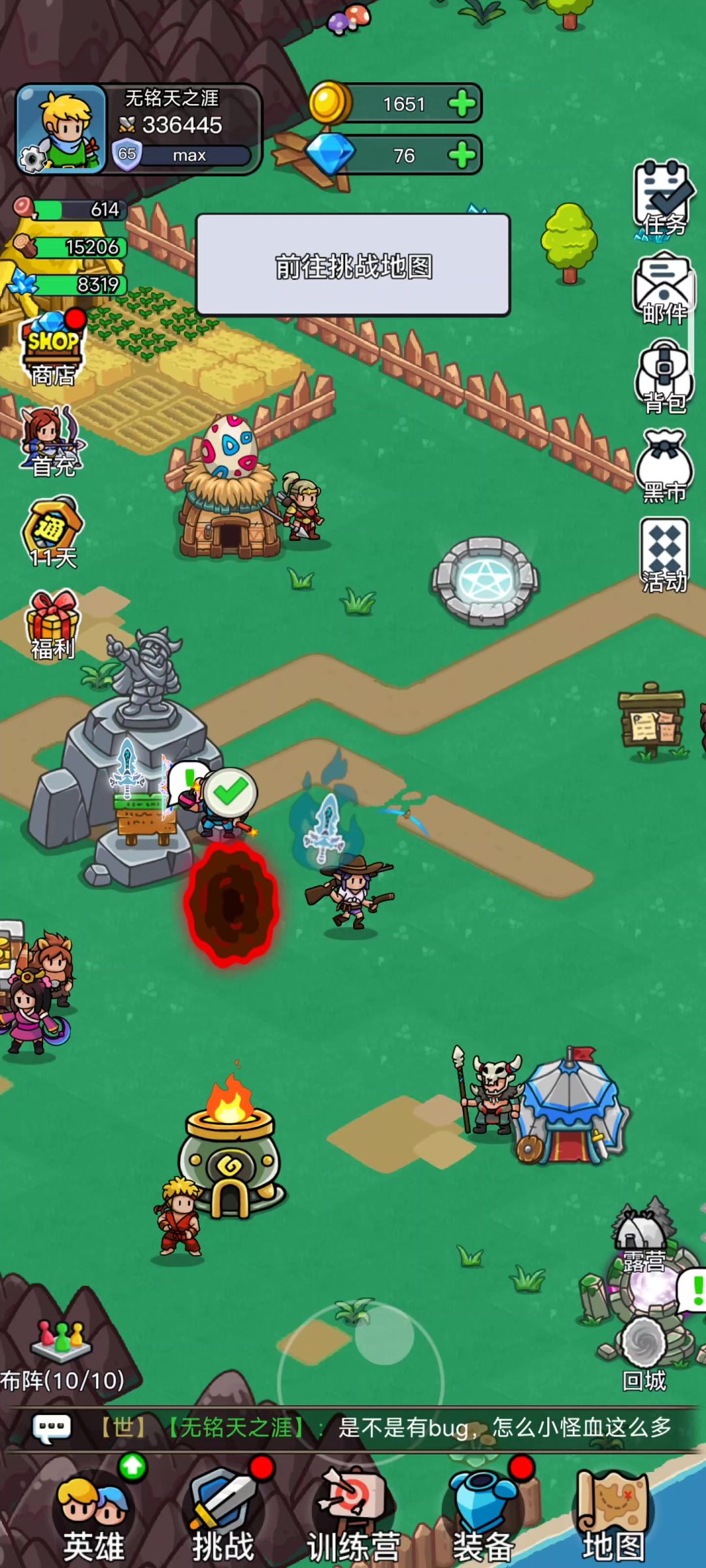Open the 活动 events panel
Screen dimensions: 706x1568
pos(664,555)
